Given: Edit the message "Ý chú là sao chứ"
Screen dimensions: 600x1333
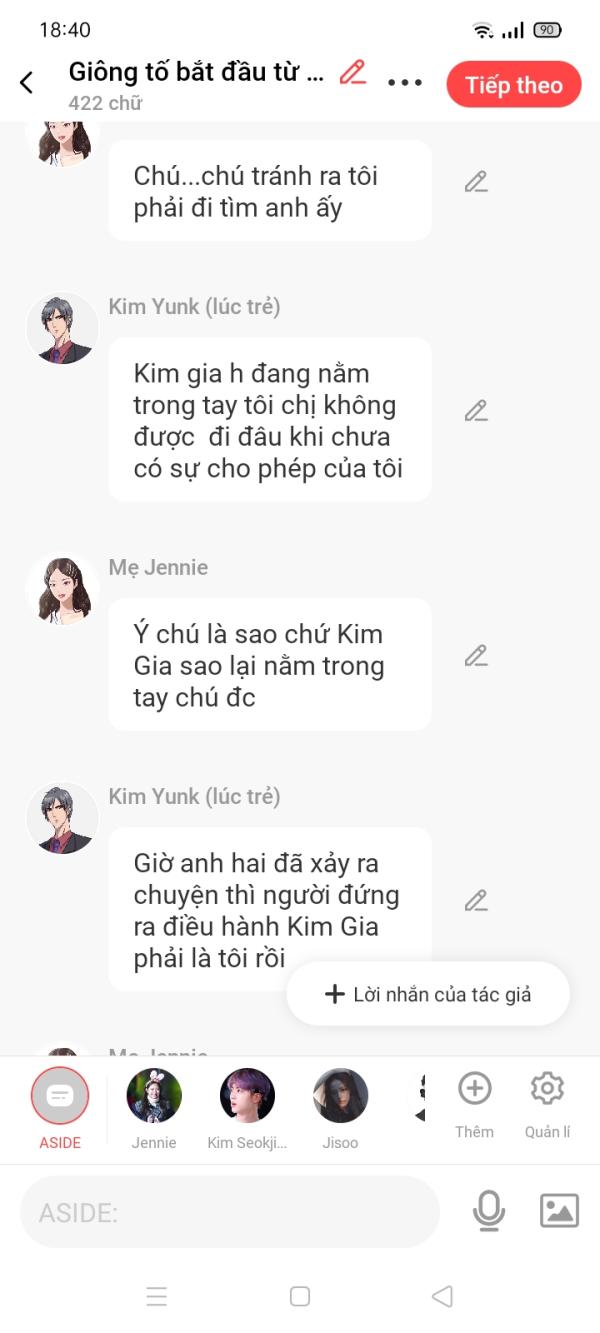Looking at the screenshot, I should [476, 656].
